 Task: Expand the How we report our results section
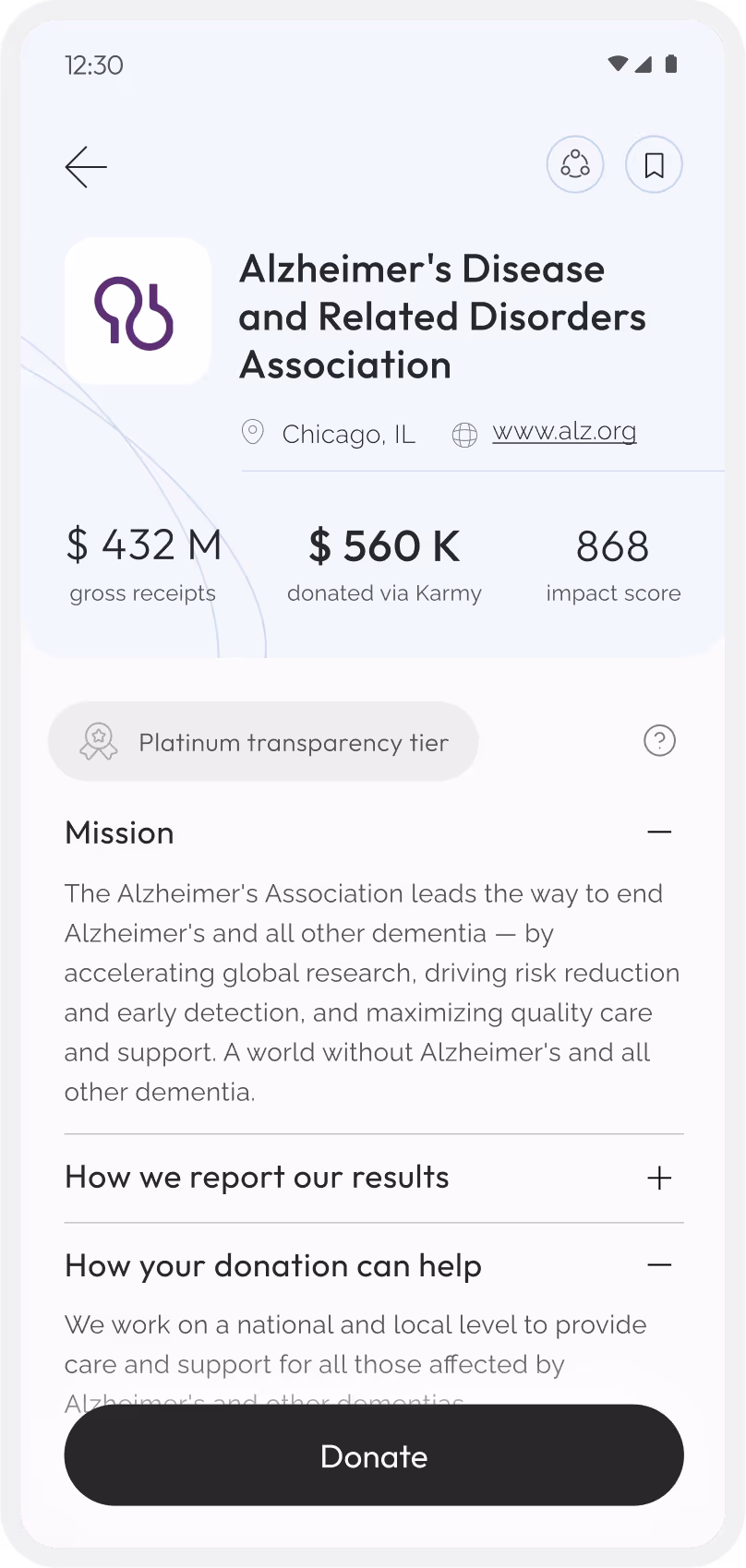tap(659, 1178)
